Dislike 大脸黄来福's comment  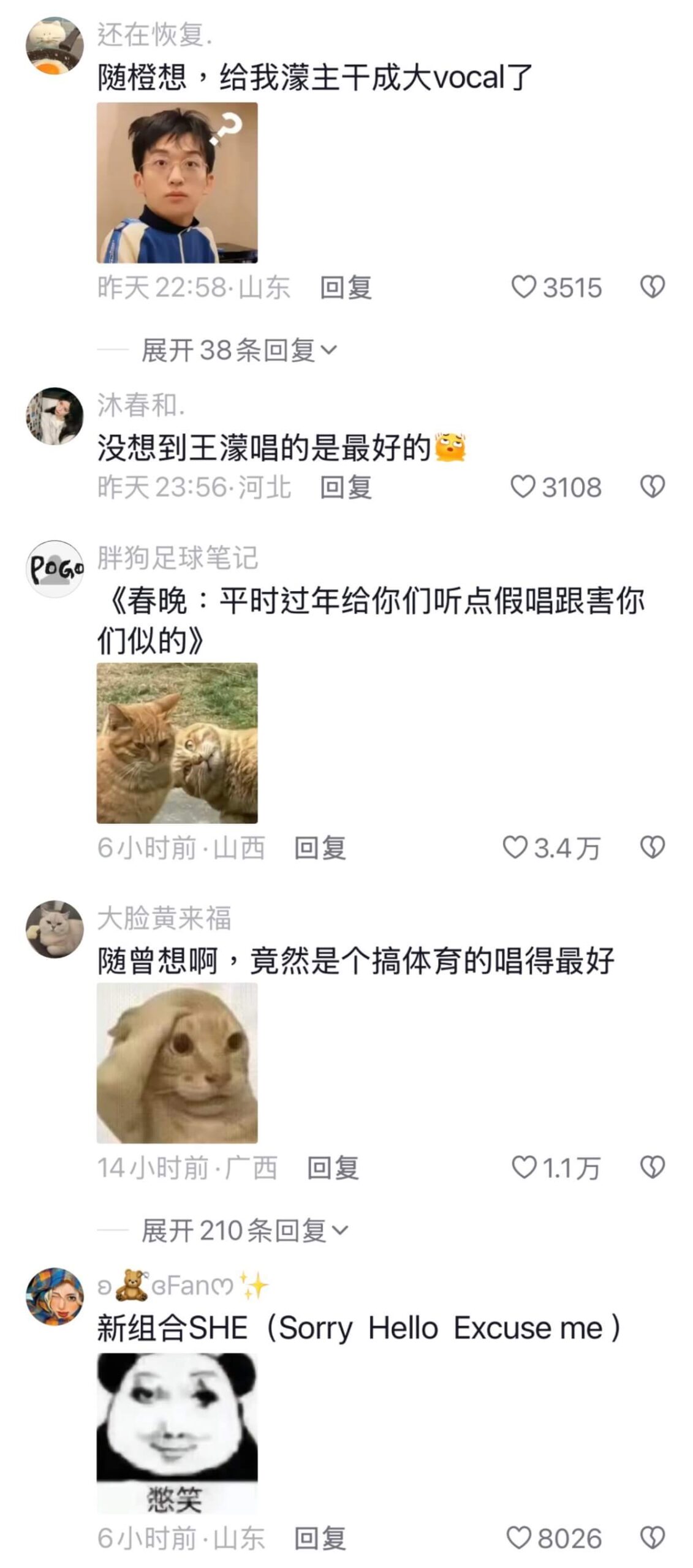tap(652, 1167)
